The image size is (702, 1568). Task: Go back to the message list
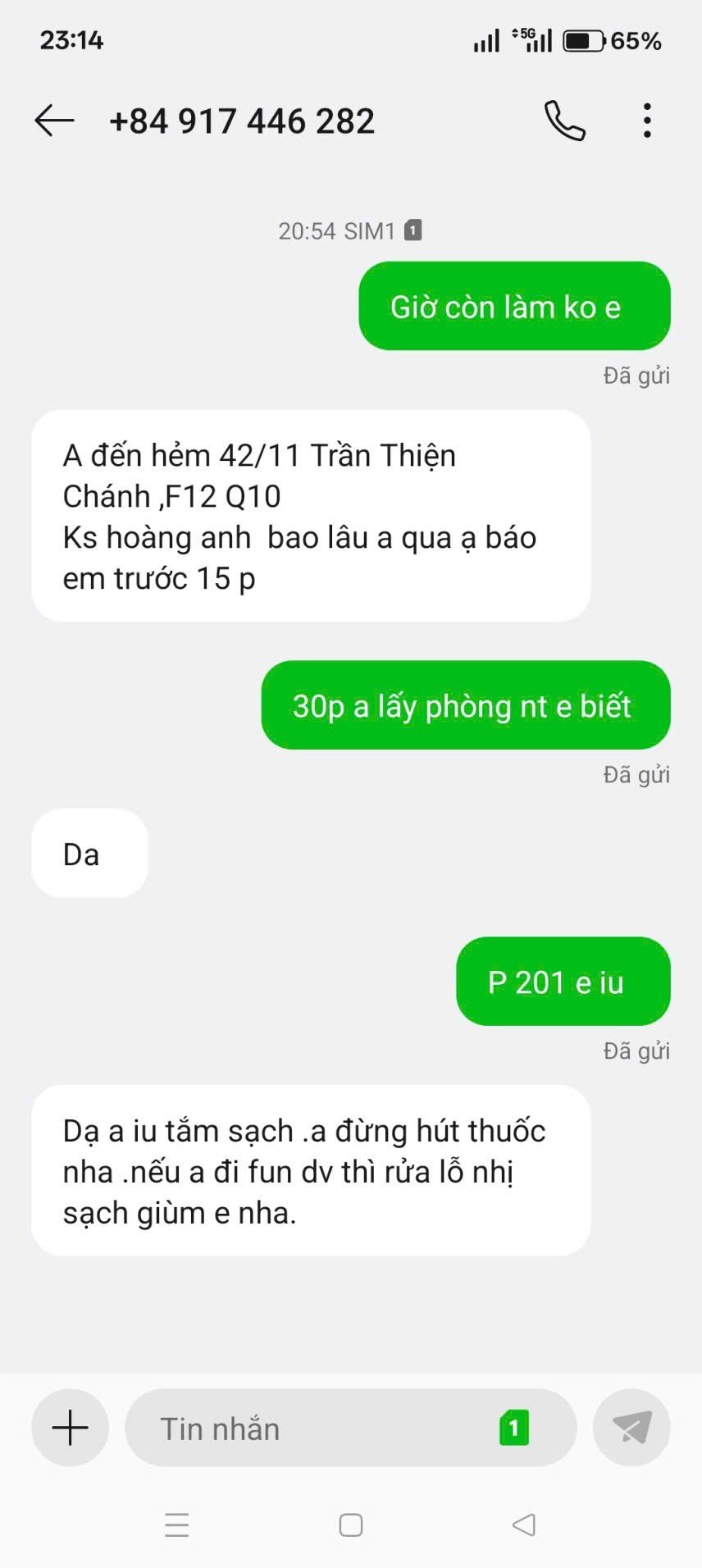(x=54, y=121)
